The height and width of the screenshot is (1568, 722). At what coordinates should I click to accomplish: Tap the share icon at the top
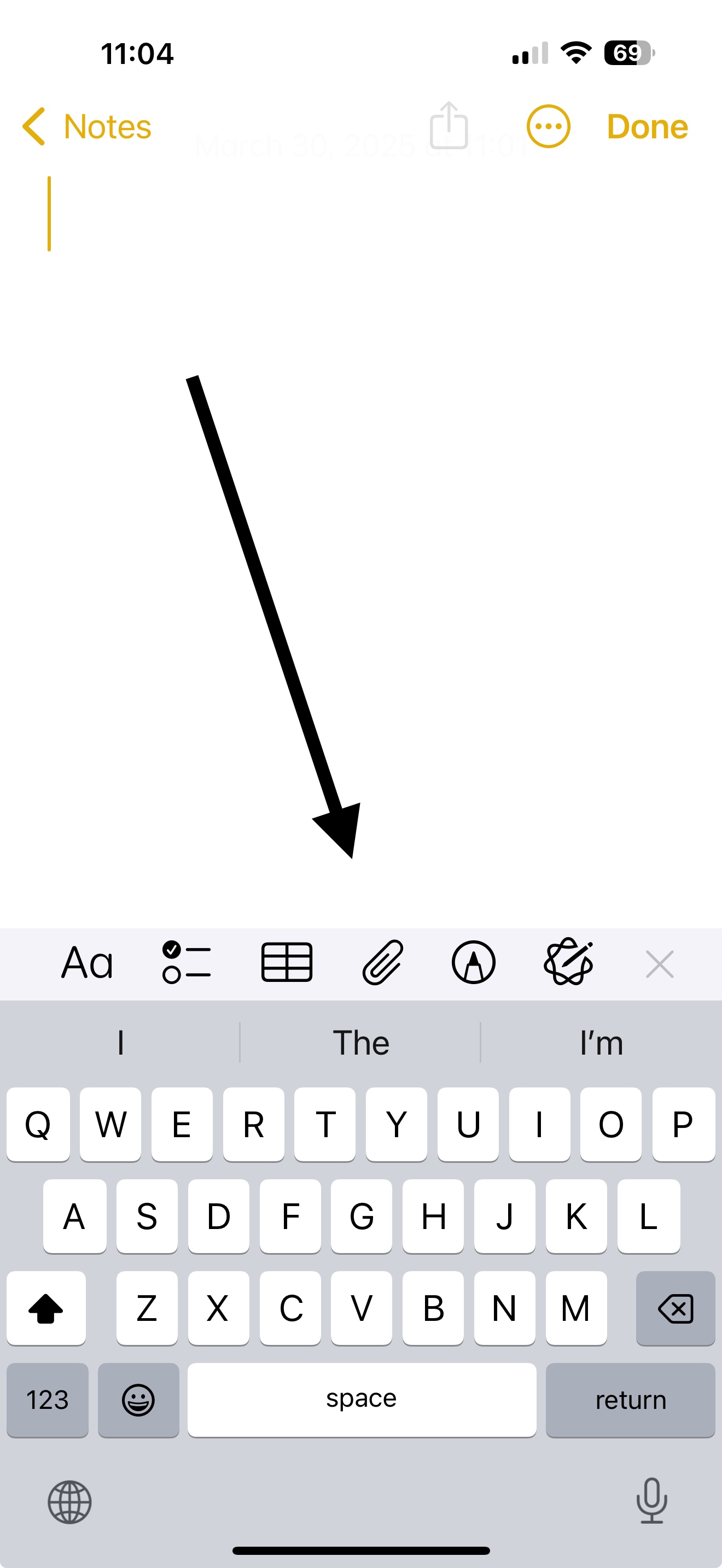[x=449, y=126]
